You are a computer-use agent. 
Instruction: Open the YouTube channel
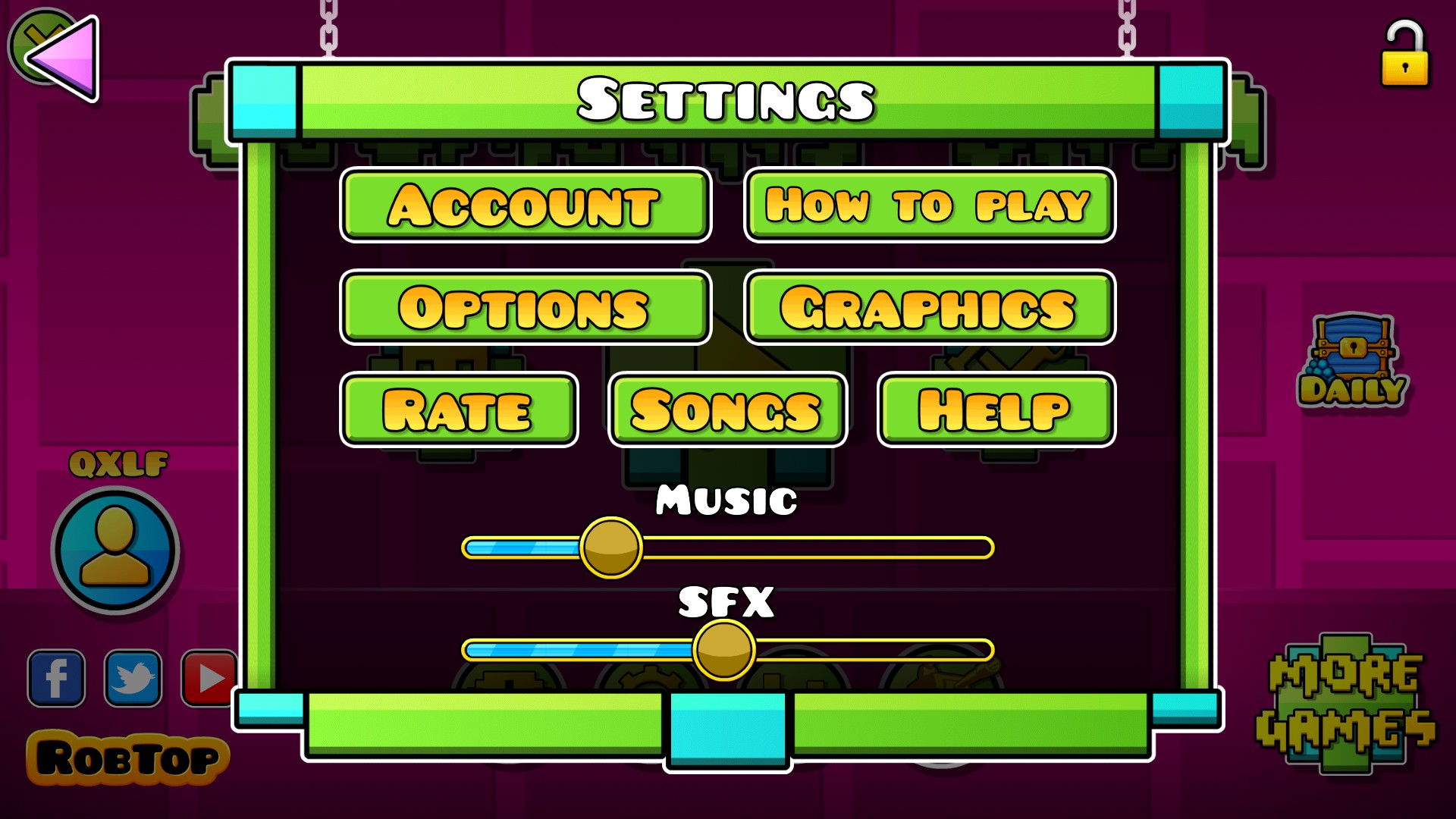209,678
